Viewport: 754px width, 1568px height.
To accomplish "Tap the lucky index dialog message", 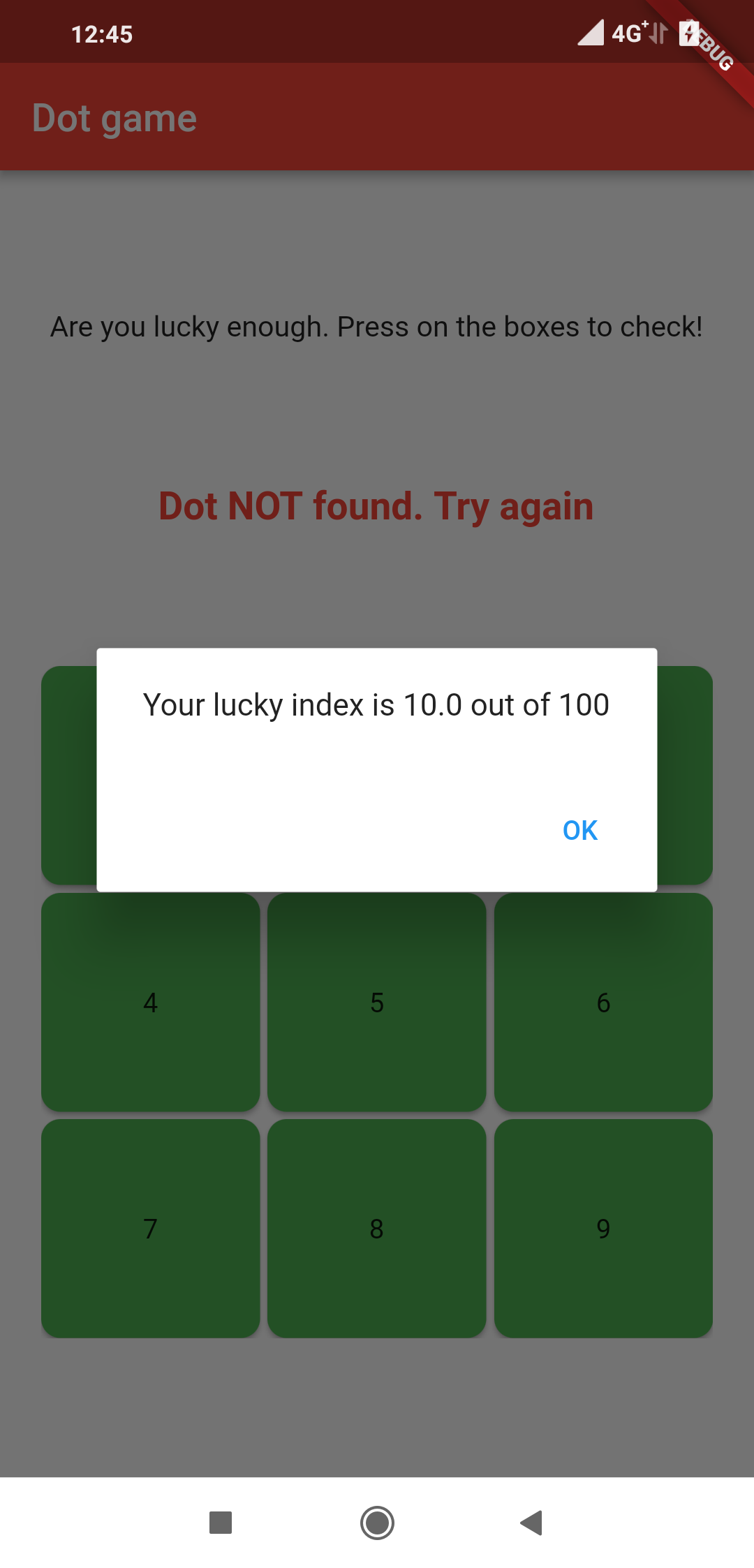I will point(376,705).
